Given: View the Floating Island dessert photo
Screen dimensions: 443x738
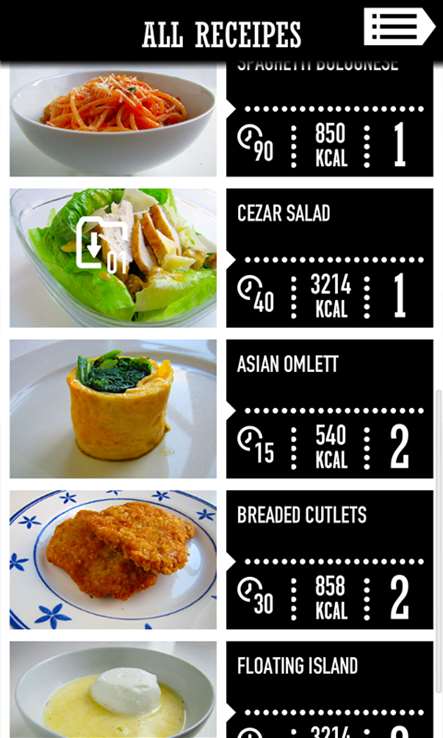Looking at the screenshot, I should pos(113,690).
